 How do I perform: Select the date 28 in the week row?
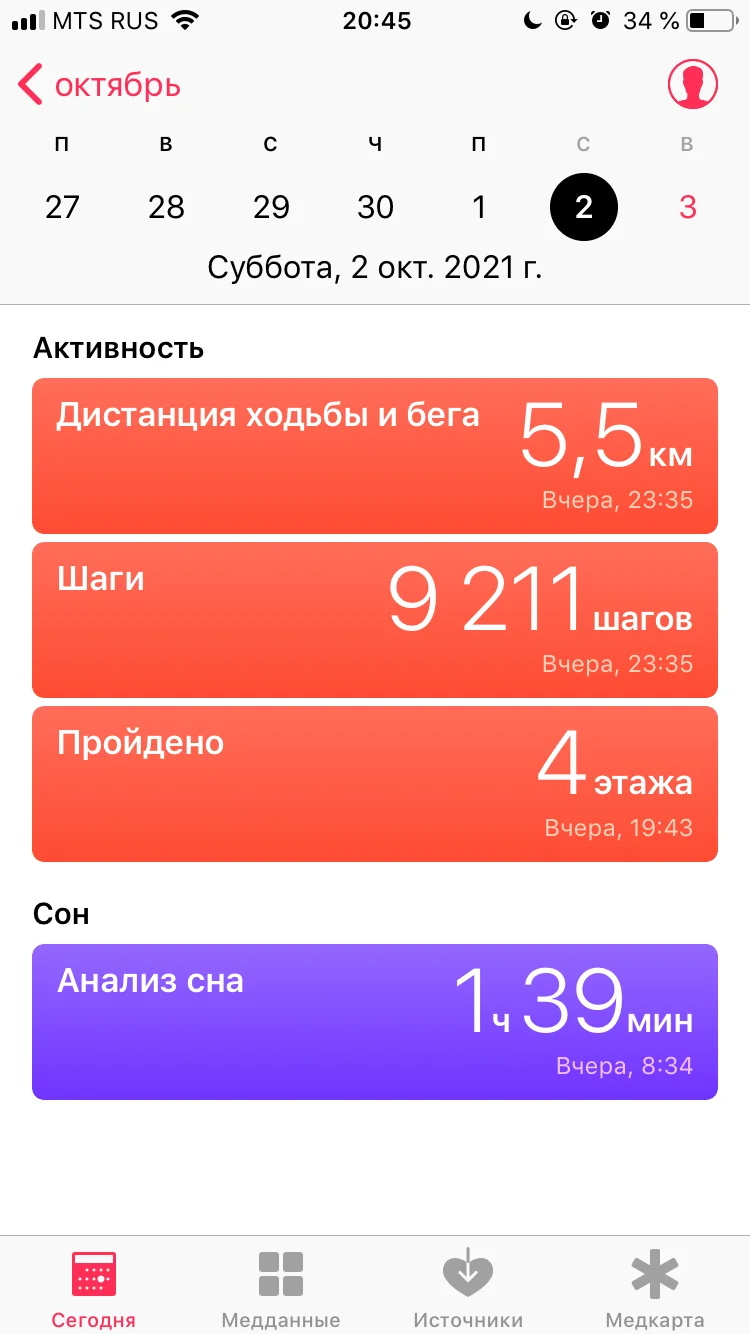pyautogui.click(x=166, y=207)
